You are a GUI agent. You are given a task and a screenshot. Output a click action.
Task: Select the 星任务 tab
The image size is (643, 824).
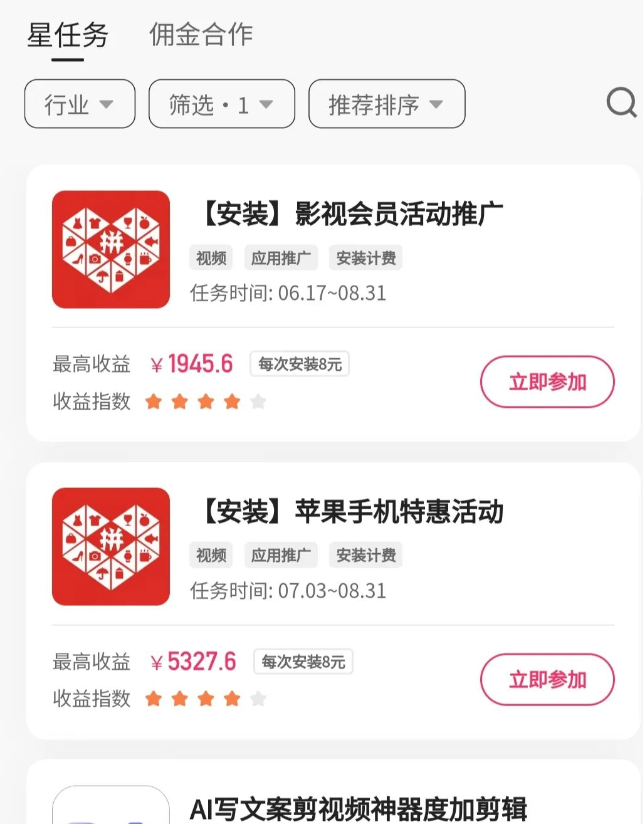pyautogui.click(x=67, y=36)
